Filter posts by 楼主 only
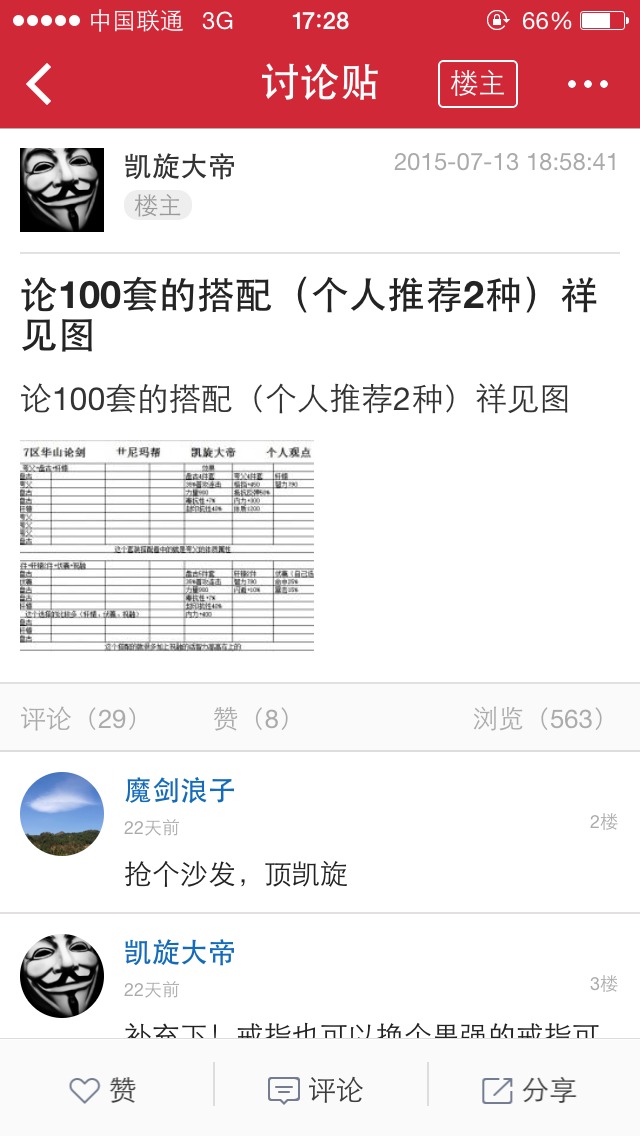This screenshot has height=1136, width=640. [x=477, y=84]
